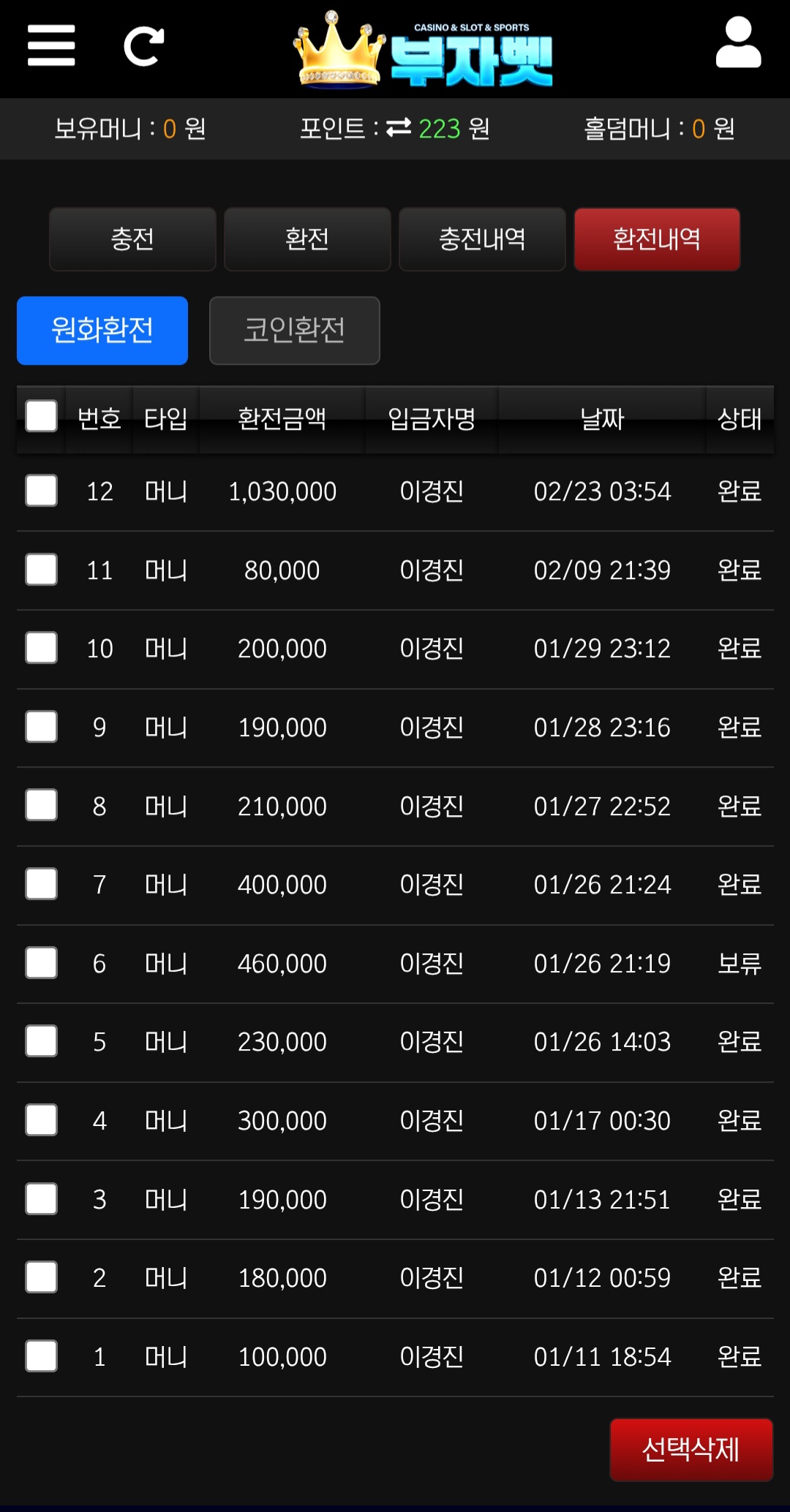Switch to 코인환전

click(295, 330)
